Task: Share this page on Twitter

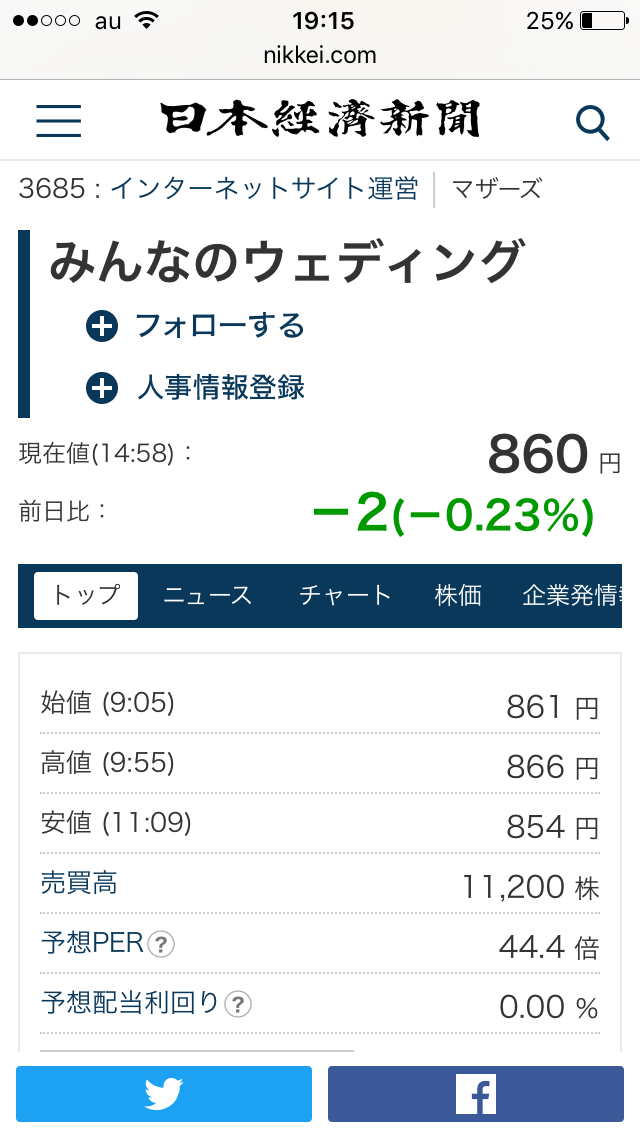Action: pos(164,1094)
